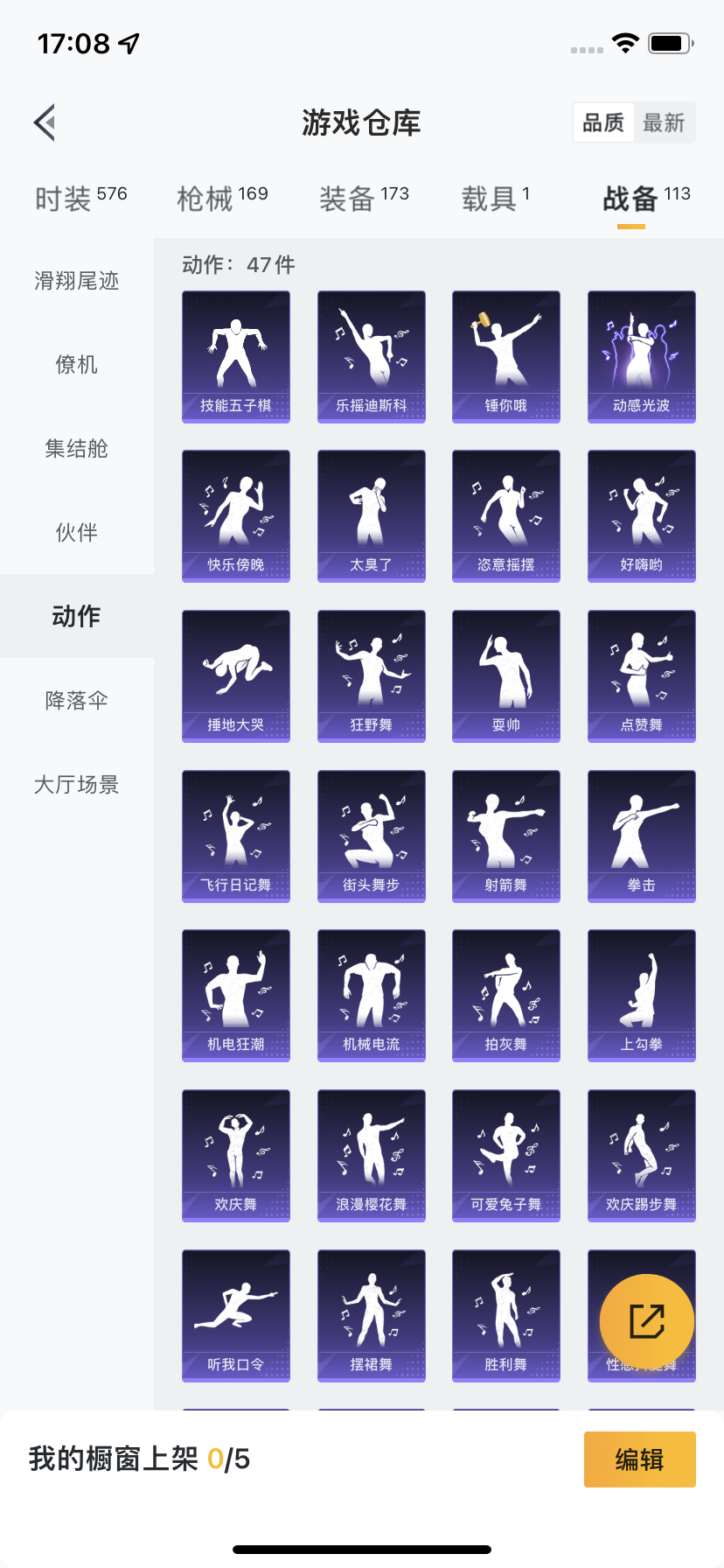Tap the yellow share floating button
The height and width of the screenshot is (1568, 724).
(647, 1321)
